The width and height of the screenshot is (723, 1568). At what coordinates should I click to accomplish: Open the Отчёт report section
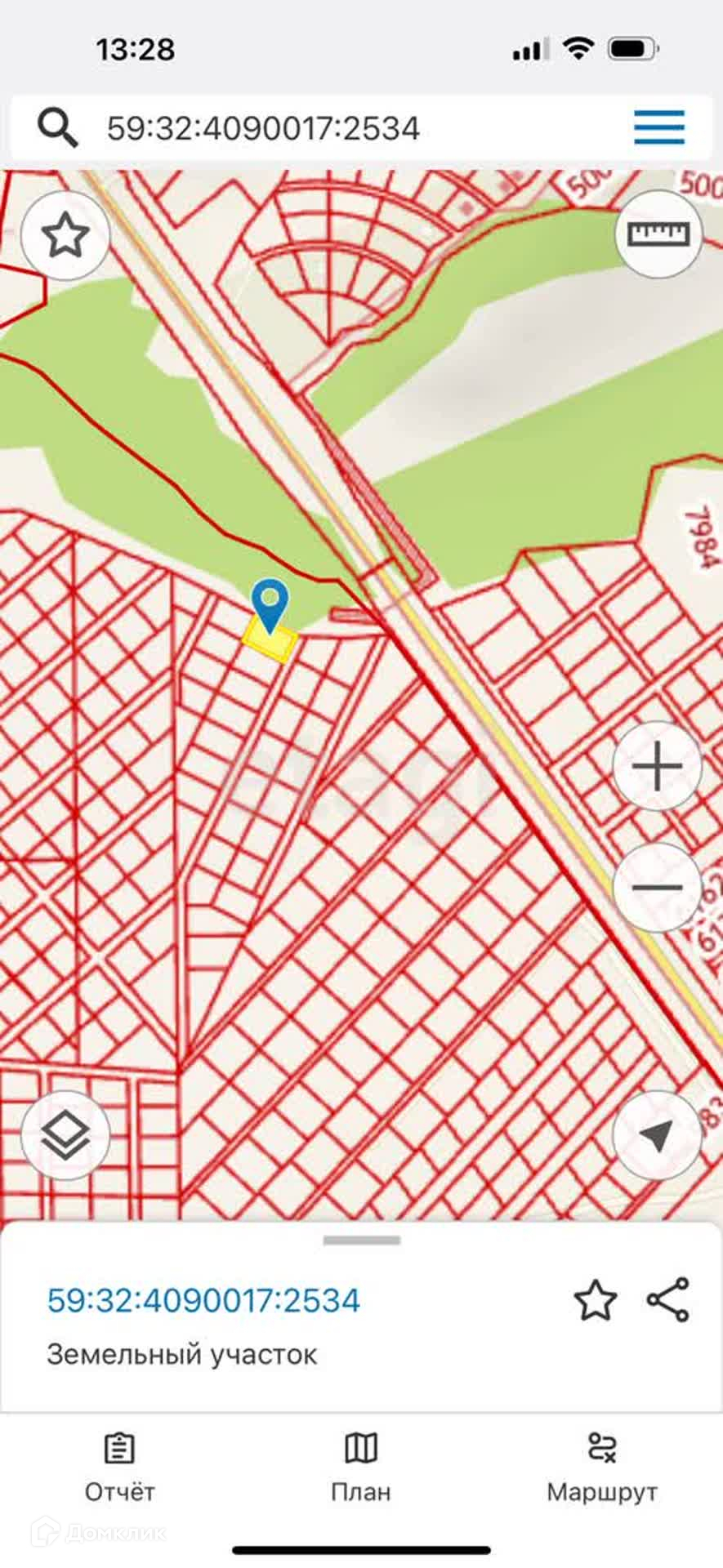[x=120, y=1468]
